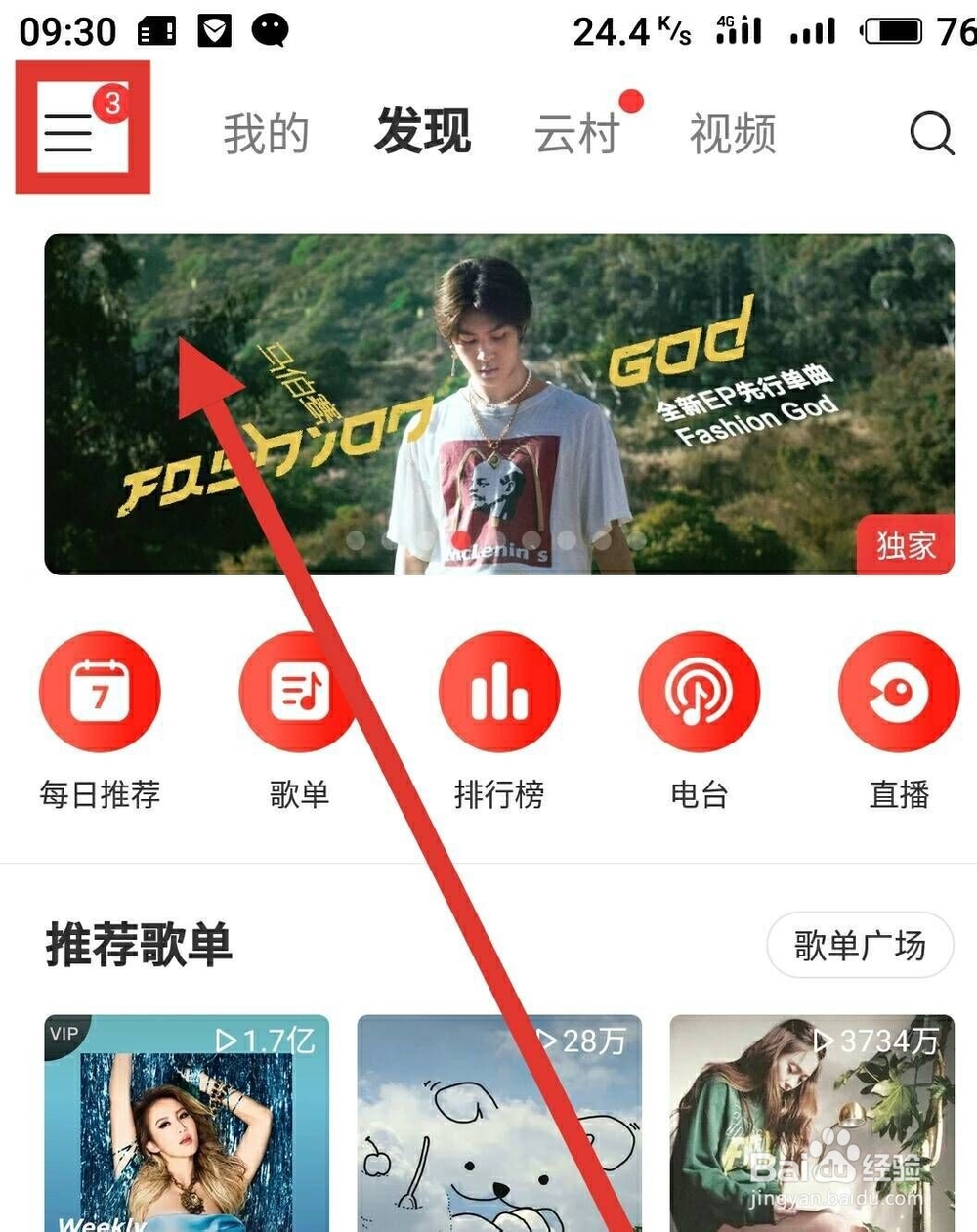This screenshot has width=977, height=1232.
Task: Open the 排行榜 ranking chart icon
Action: [x=499, y=692]
